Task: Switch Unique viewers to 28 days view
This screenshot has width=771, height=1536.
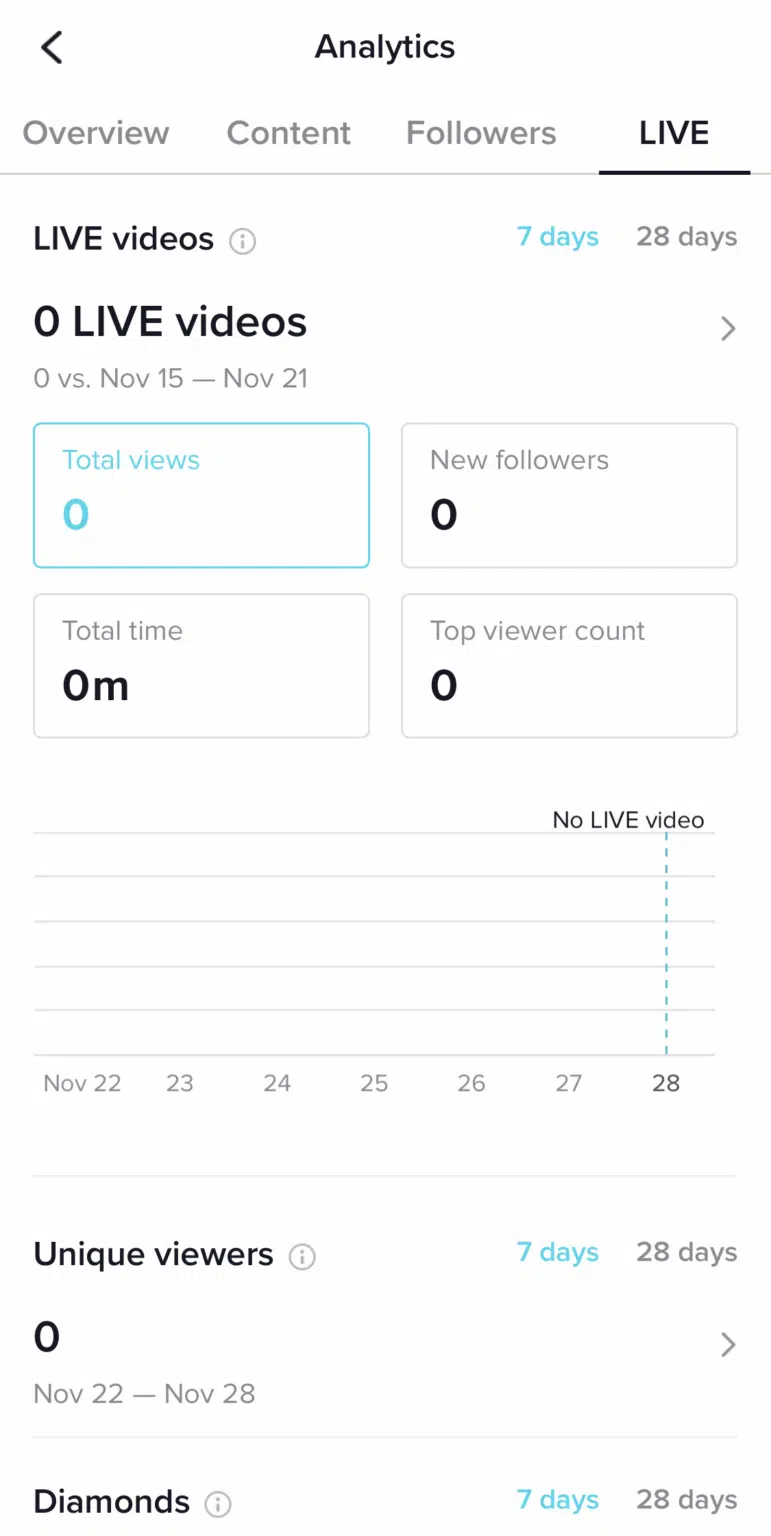Action: point(686,1252)
